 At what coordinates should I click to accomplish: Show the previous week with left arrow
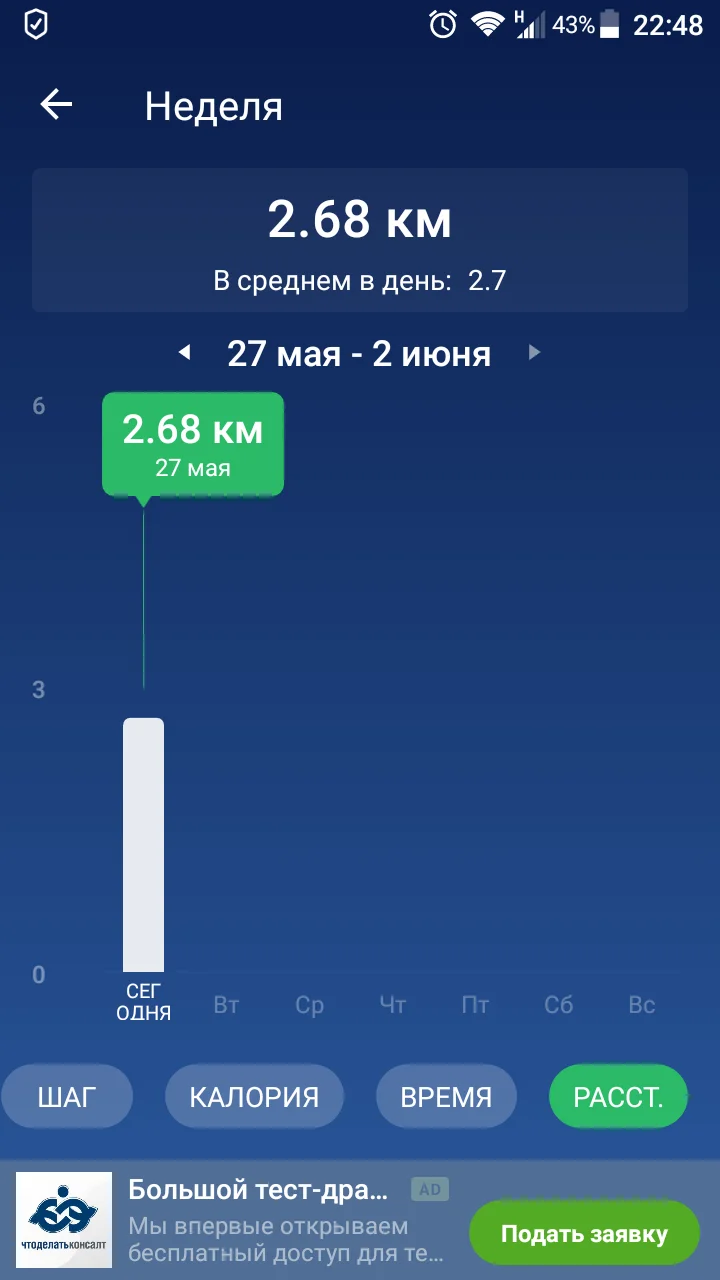point(184,352)
